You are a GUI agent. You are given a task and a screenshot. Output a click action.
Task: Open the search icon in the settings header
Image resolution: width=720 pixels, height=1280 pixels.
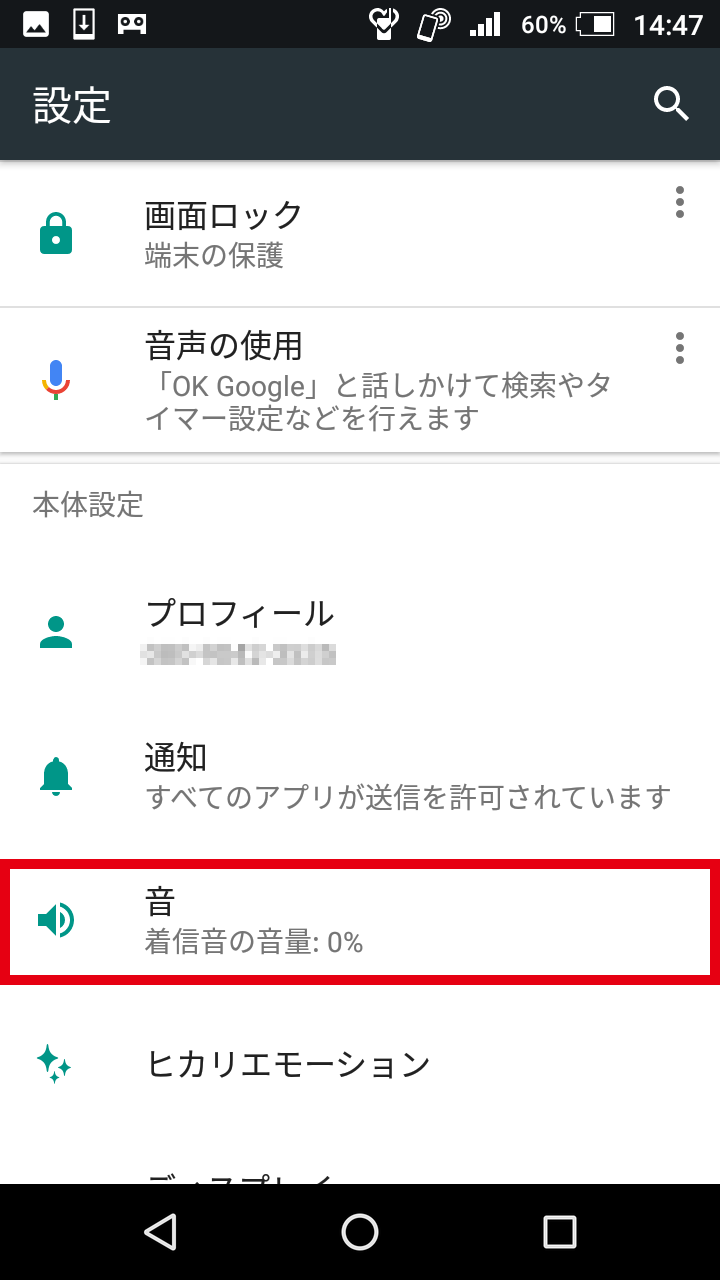coord(671,103)
